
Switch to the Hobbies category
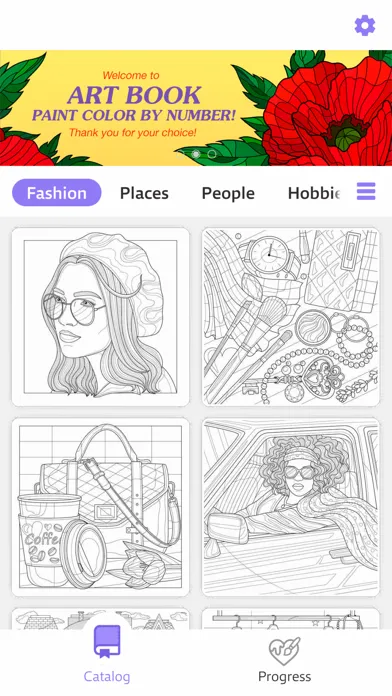pyautogui.click(x=313, y=193)
